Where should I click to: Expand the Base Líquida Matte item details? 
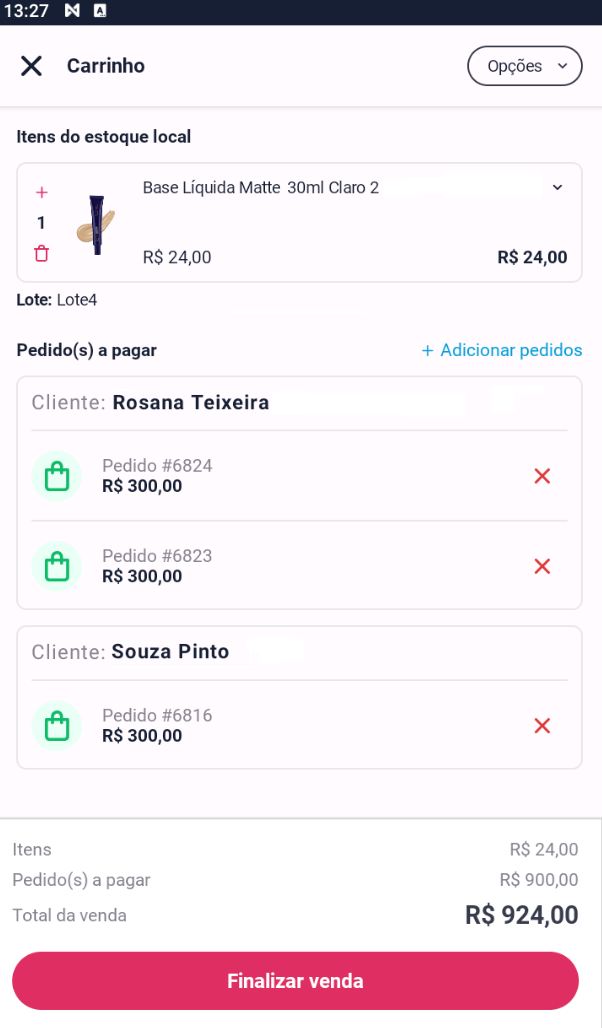point(558,187)
